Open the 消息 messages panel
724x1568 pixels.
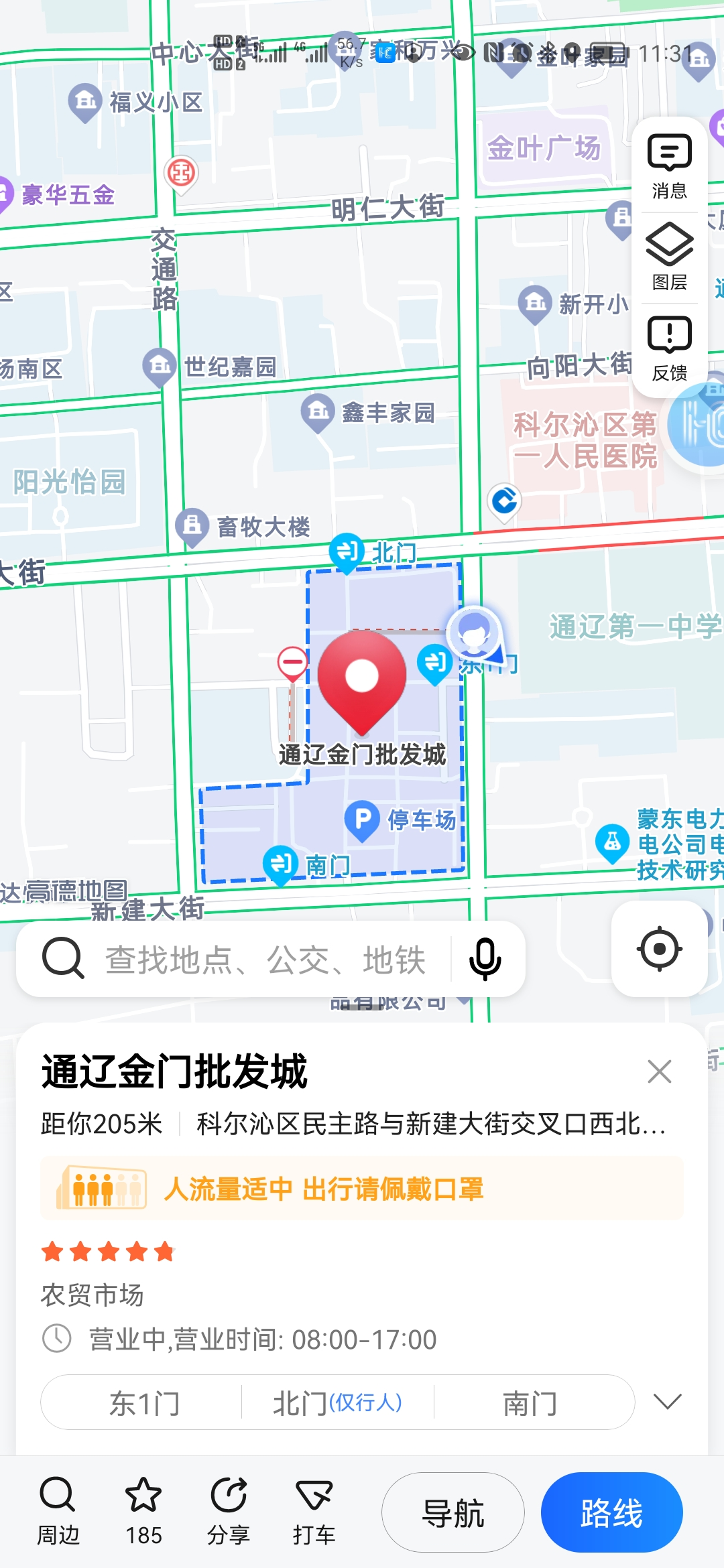pyautogui.click(x=669, y=167)
